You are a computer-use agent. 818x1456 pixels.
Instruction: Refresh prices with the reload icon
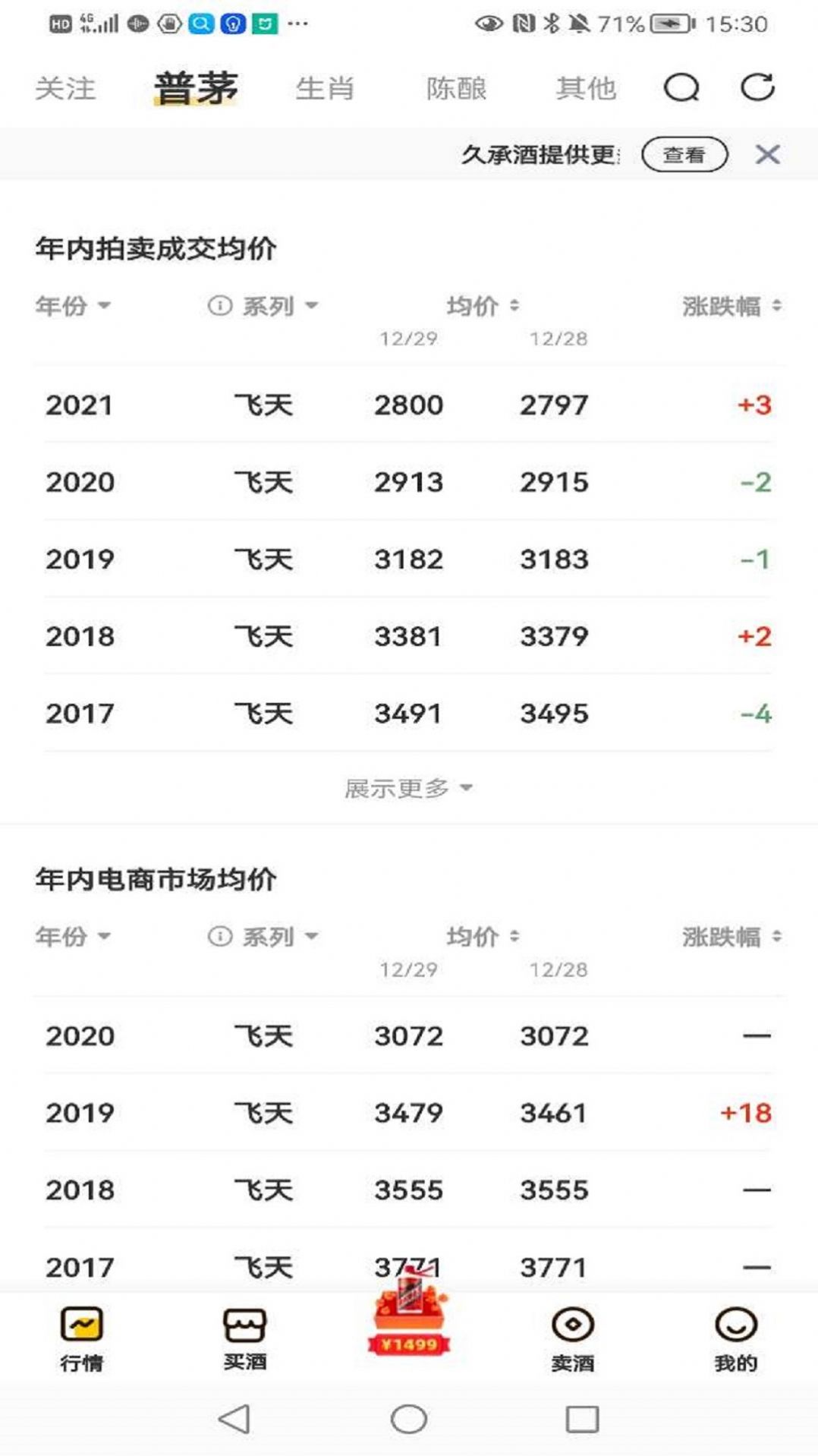pyautogui.click(x=757, y=87)
